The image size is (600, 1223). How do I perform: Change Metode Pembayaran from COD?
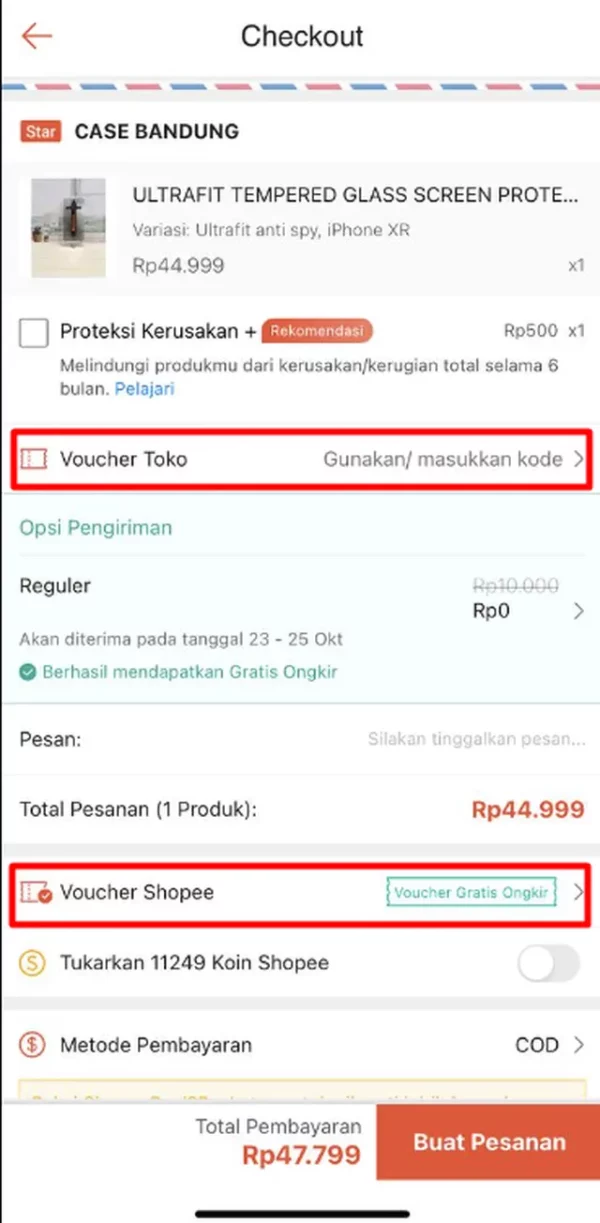tap(300, 1046)
